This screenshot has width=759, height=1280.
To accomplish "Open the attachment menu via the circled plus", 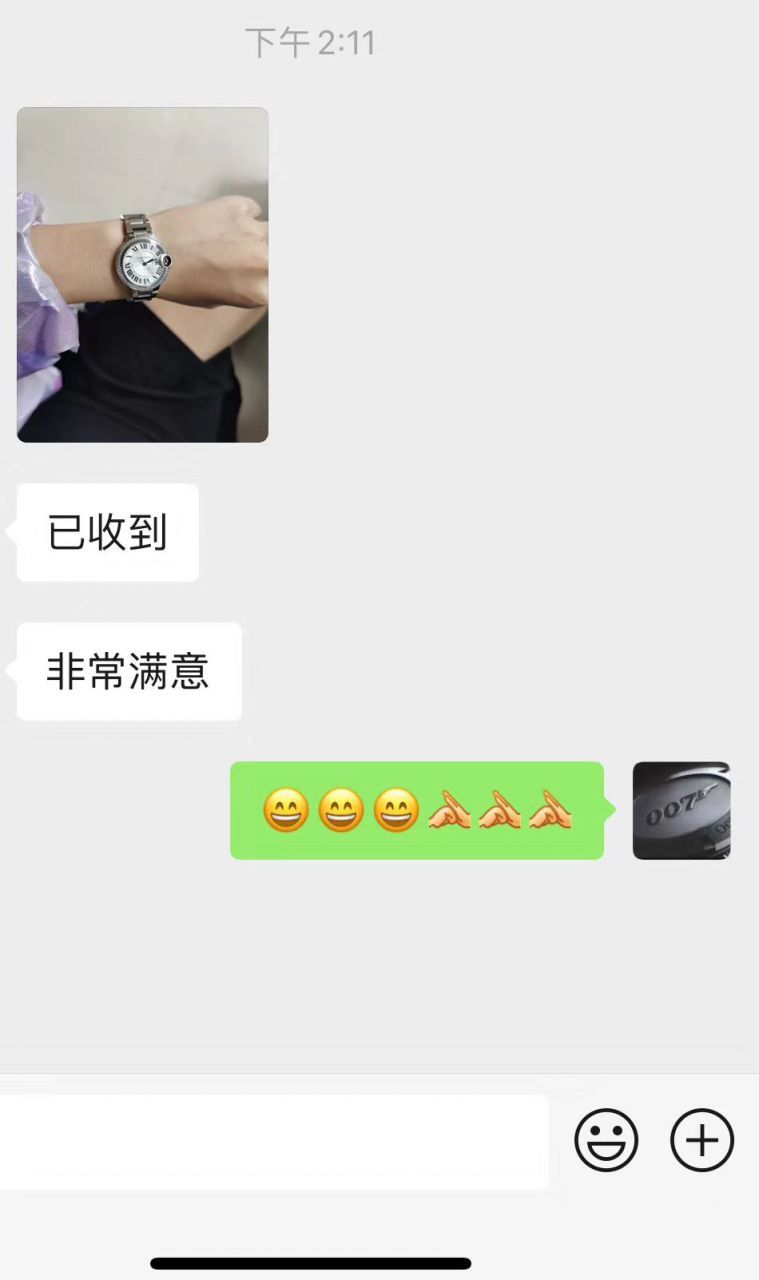I will (x=701, y=1138).
